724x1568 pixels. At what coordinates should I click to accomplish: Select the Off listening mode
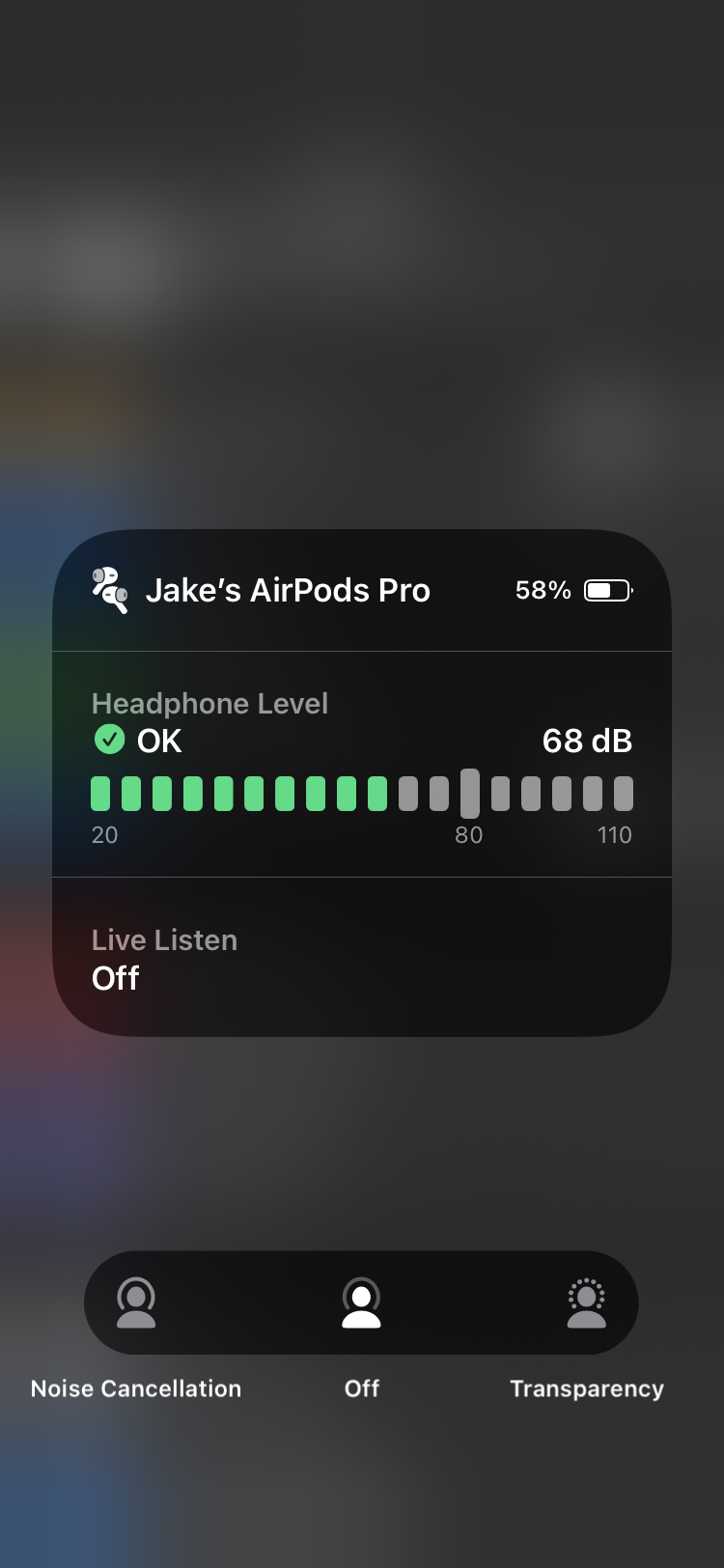(361, 1303)
